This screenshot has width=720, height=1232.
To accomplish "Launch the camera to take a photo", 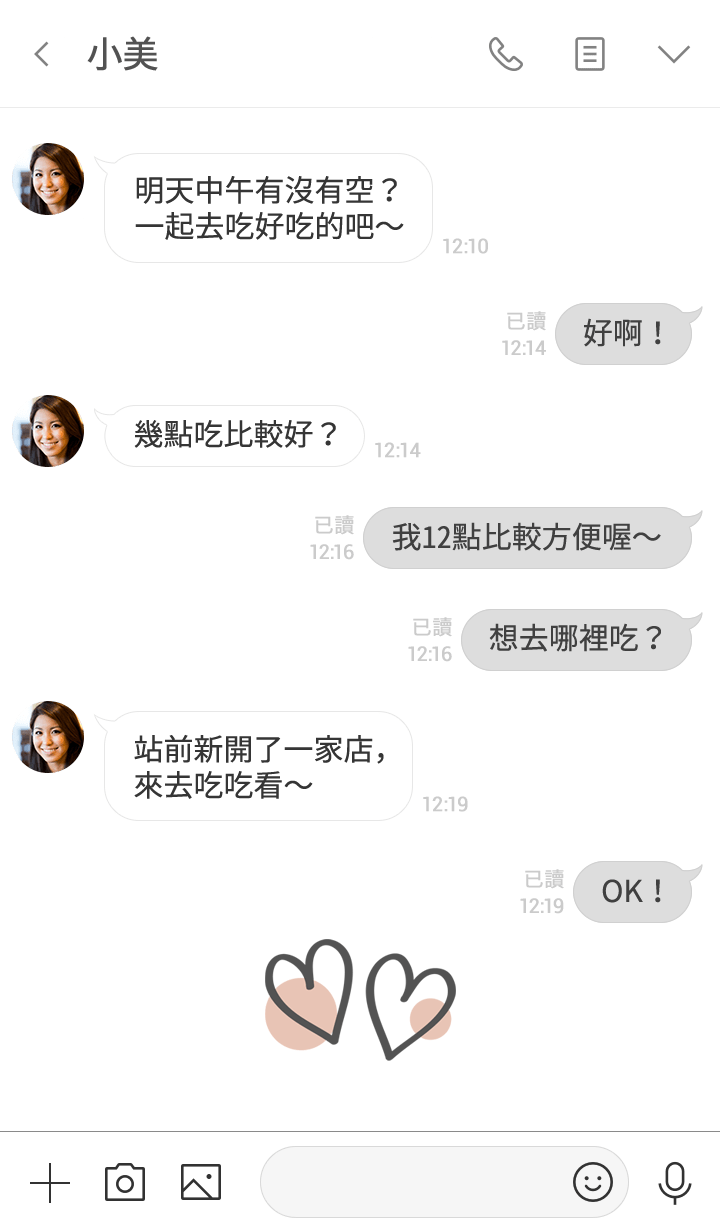I will click(125, 1183).
